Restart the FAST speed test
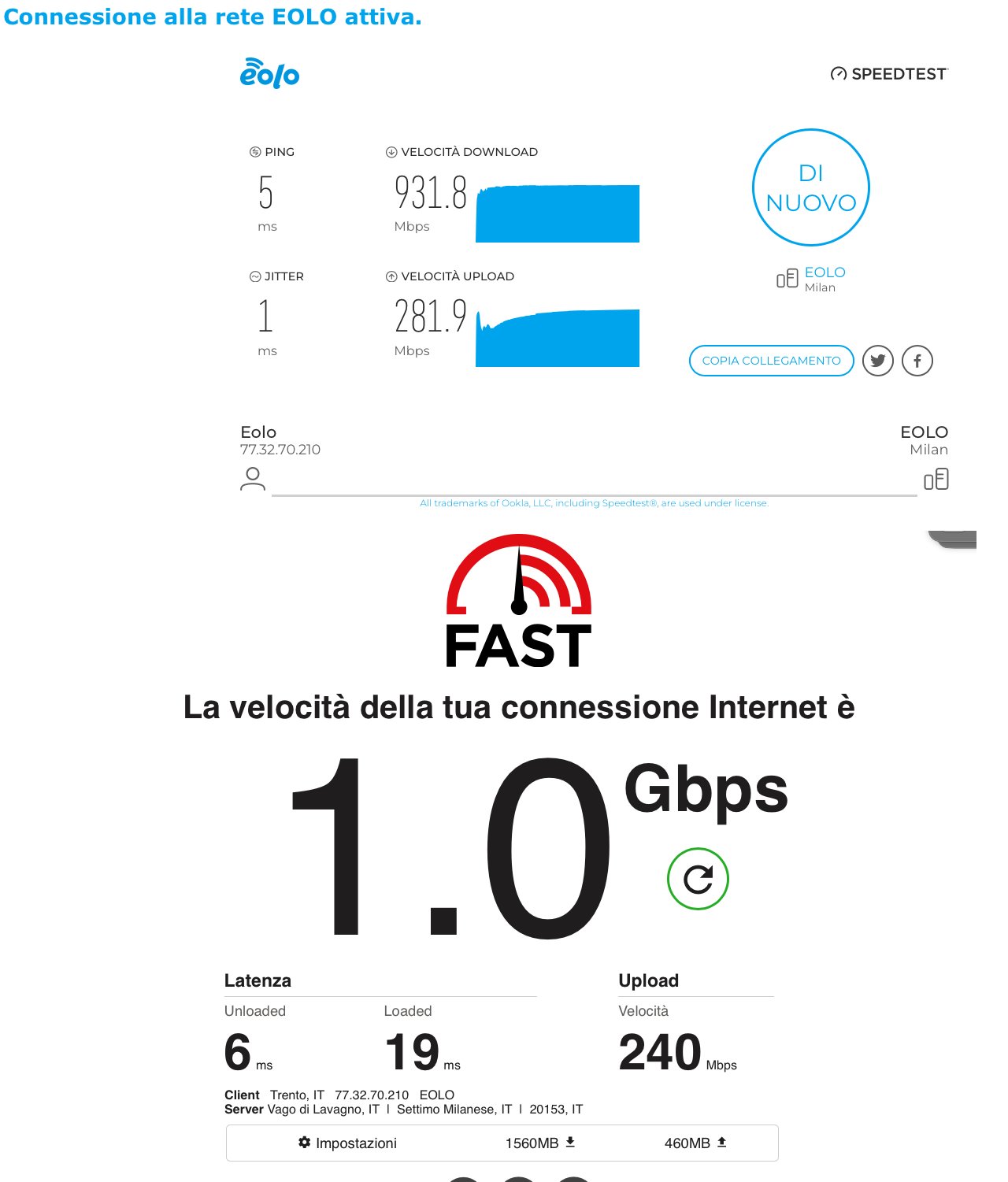The width and height of the screenshot is (1008, 1182). point(698,879)
